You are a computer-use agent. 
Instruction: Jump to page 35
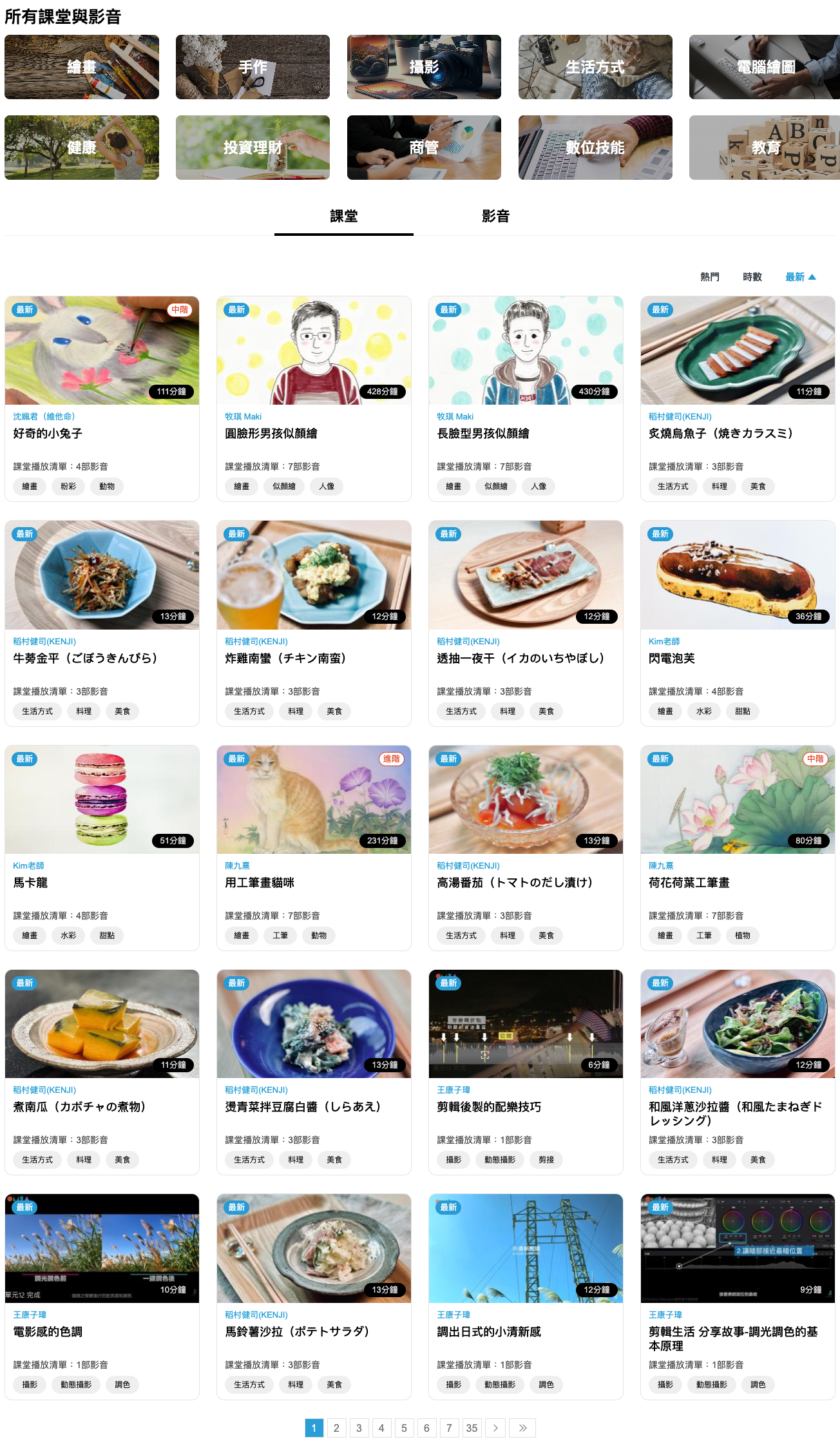coord(472,1428)
